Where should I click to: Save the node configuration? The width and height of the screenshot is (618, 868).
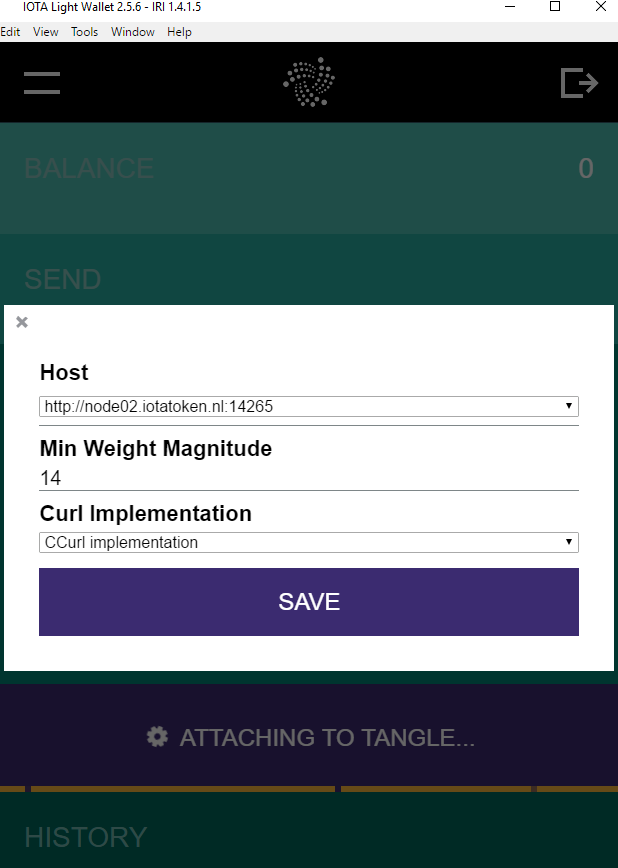tap(308, 602)
